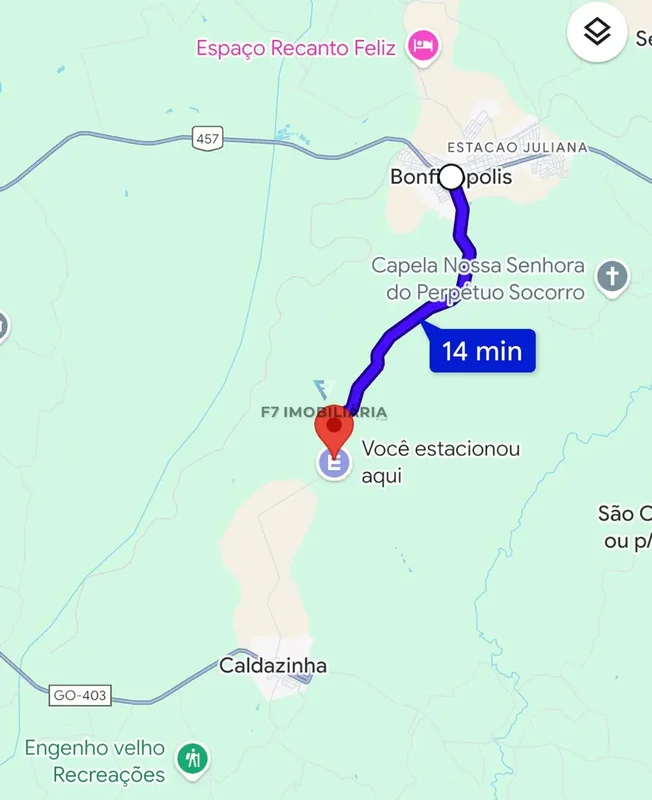Image resolution: width=652 pixels, height=800 pixels.
Task: Open Capela Nossa Senhora do Perpétuo Socorro marker
Action: point(611,277)
